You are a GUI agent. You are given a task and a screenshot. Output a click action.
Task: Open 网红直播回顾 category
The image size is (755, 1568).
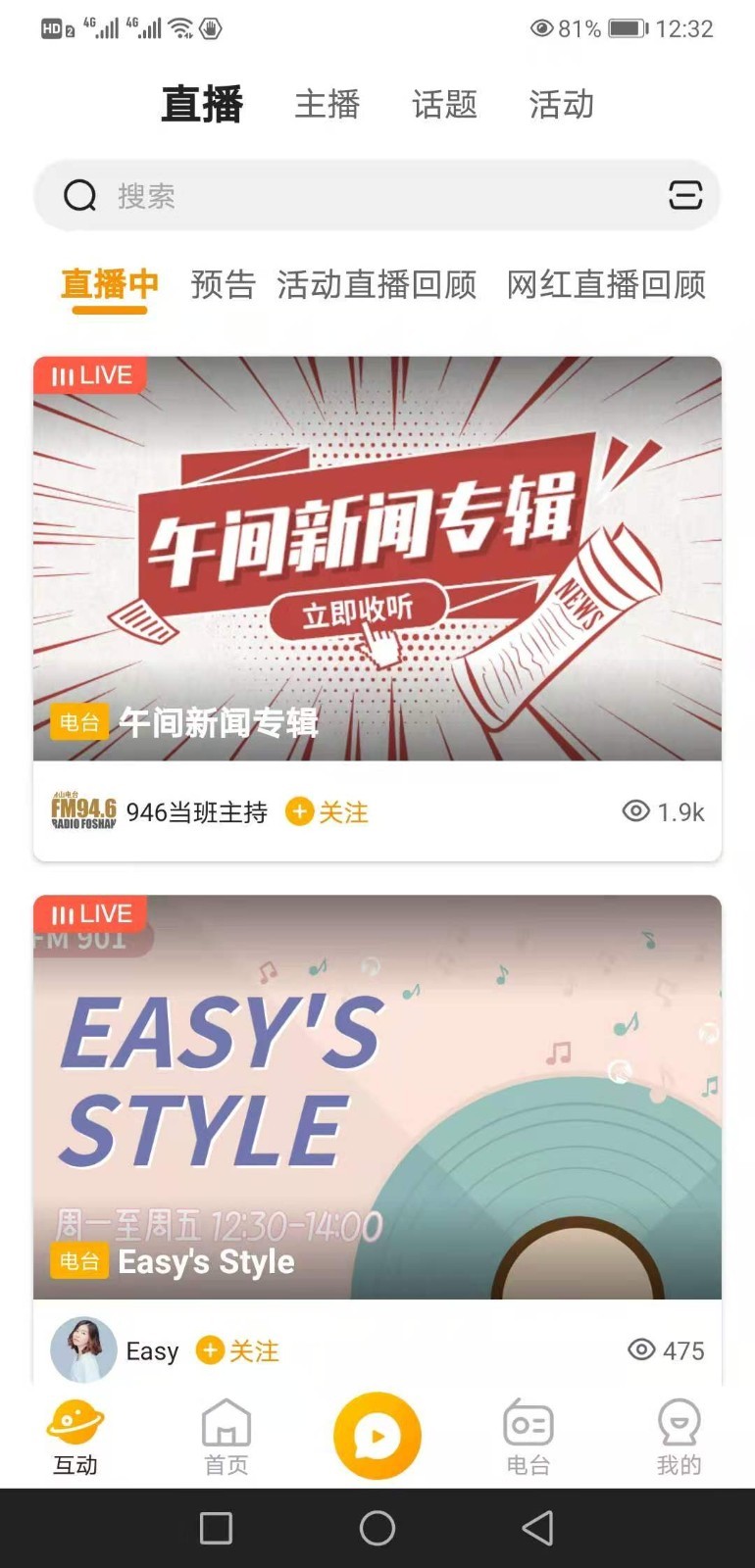point(605,285)
